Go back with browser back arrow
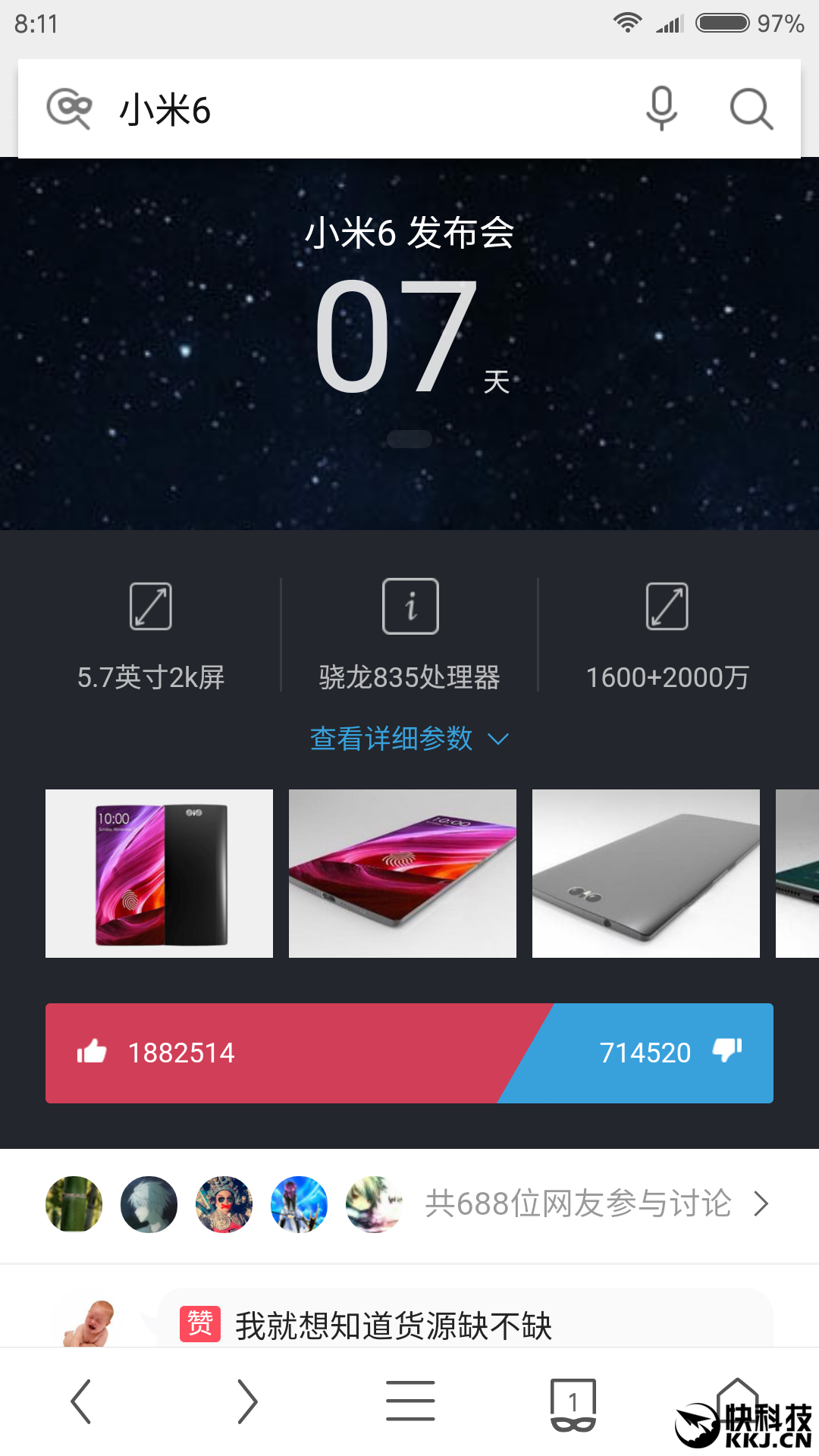This screenshot has width=819, height=1456. [81, 1401]
